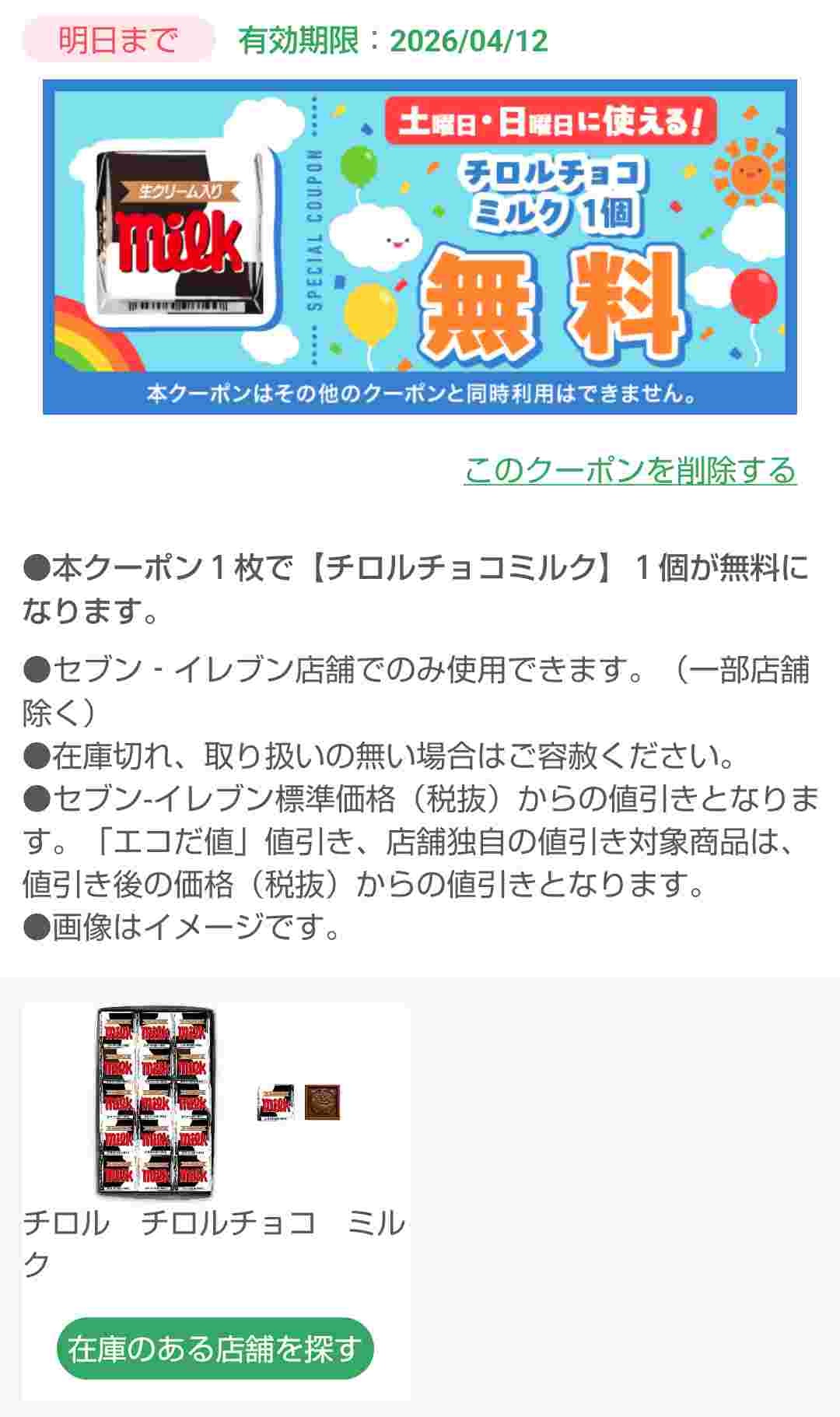Tap 在庫のある店舗を探す button
This screenshot has width=840, height=1417.
(x=215, y=1349)
